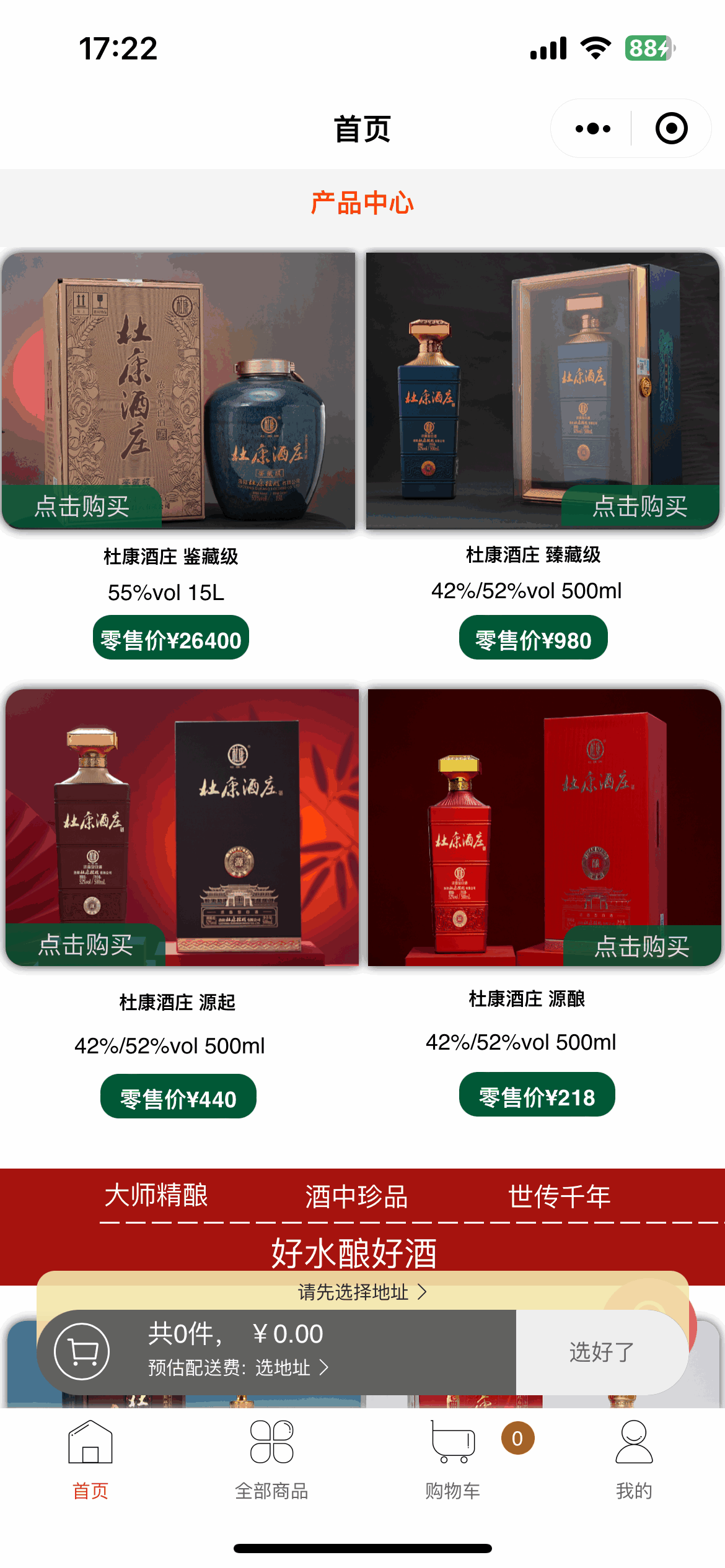This screenshot has height=1568, width=725.
Task: Open the 杜康酒庄 鉴藏级 product card
Action: coord(178,390)
